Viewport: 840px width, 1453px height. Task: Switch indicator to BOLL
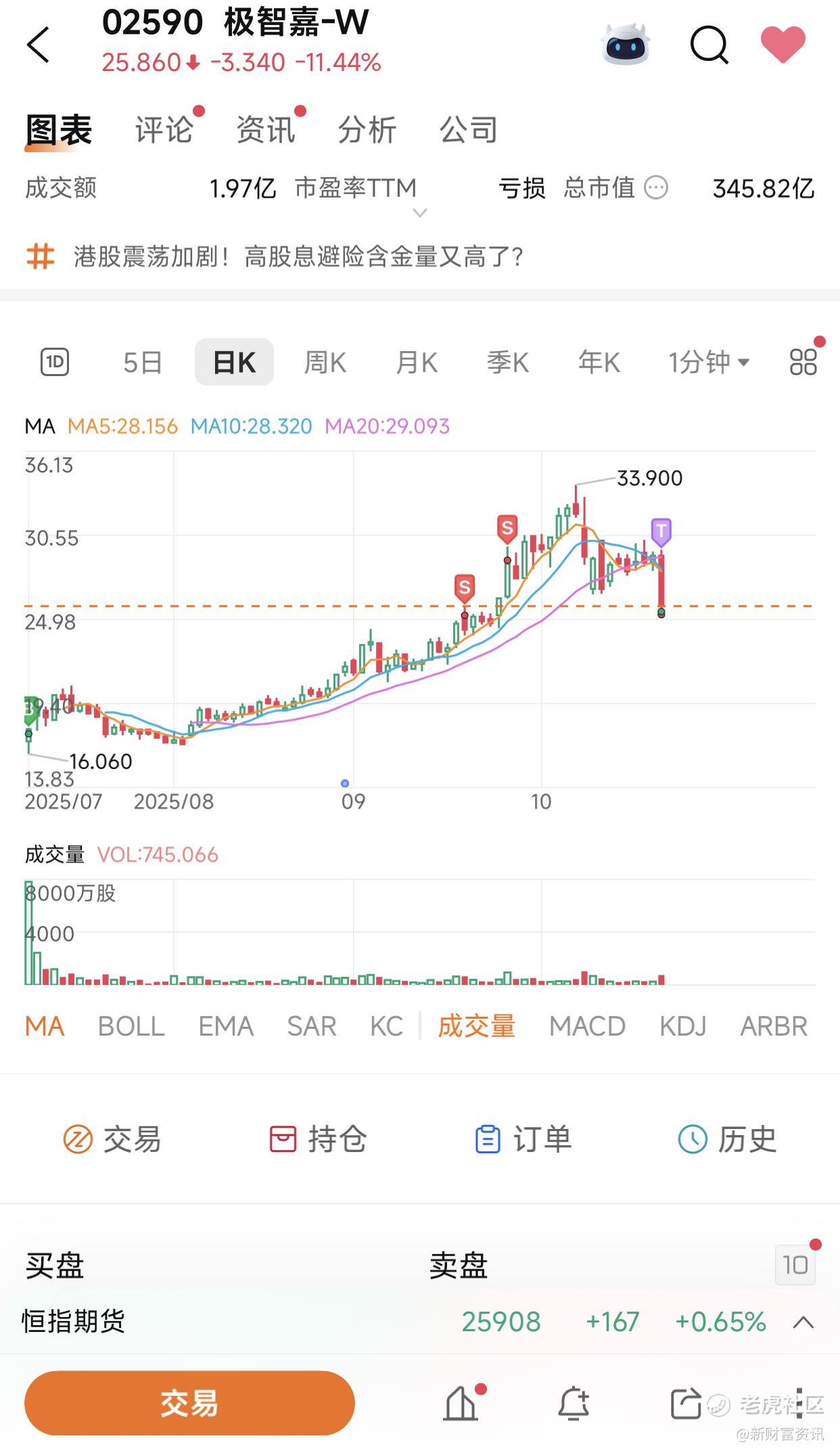[x=131, y=1026]
